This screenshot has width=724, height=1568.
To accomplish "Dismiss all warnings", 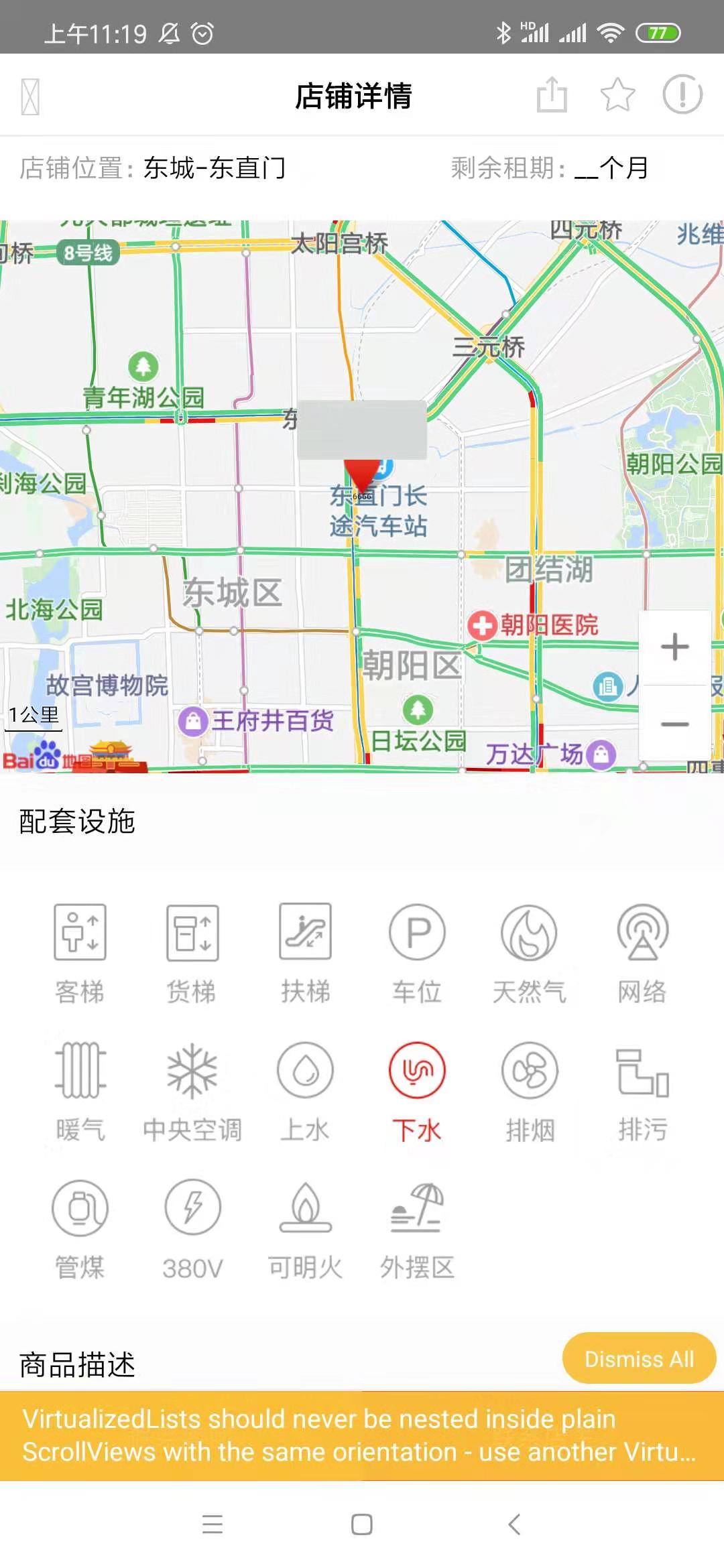I will coord(639,1359).
